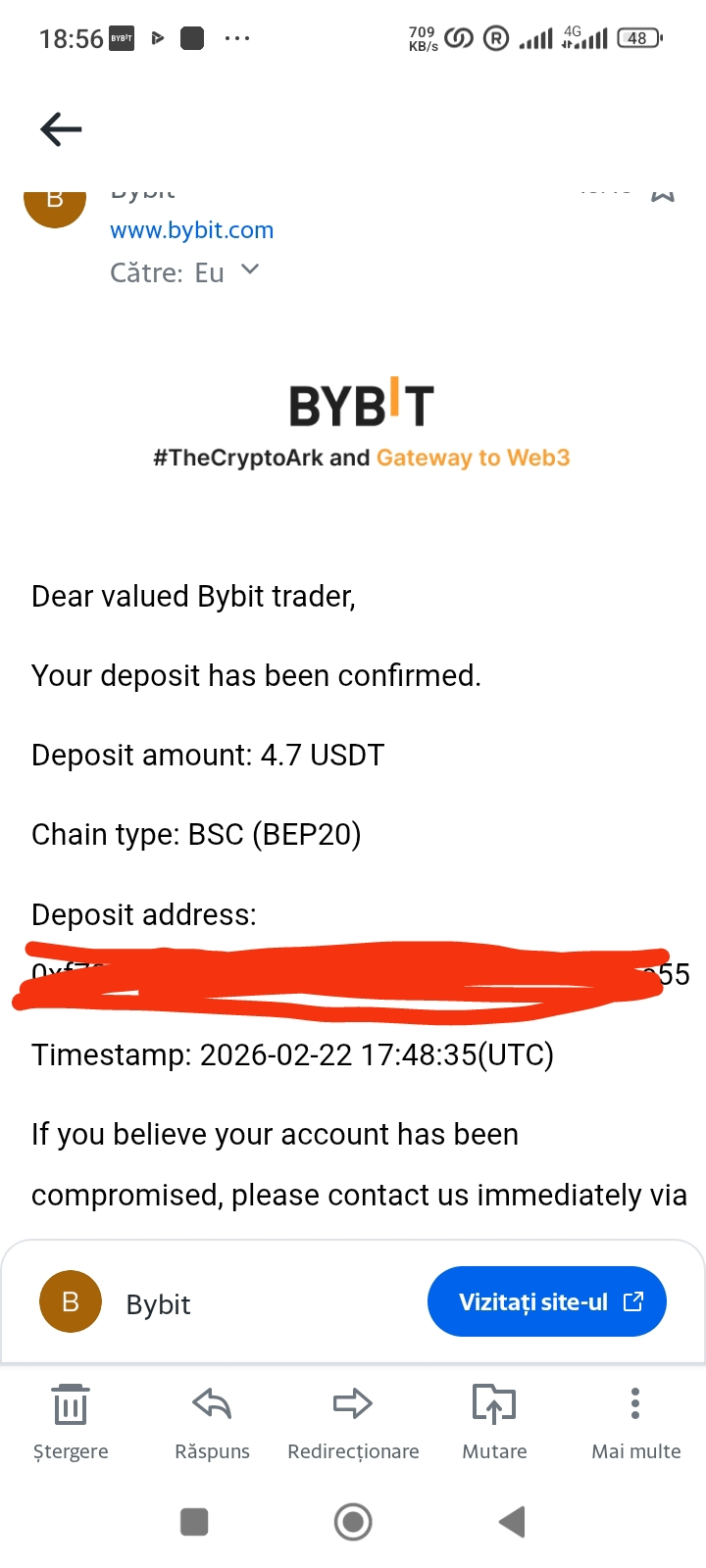Open the www.bybit.com link
Image resolution: width=706 pixels, height=1568 pixels.
coord(191,230)
